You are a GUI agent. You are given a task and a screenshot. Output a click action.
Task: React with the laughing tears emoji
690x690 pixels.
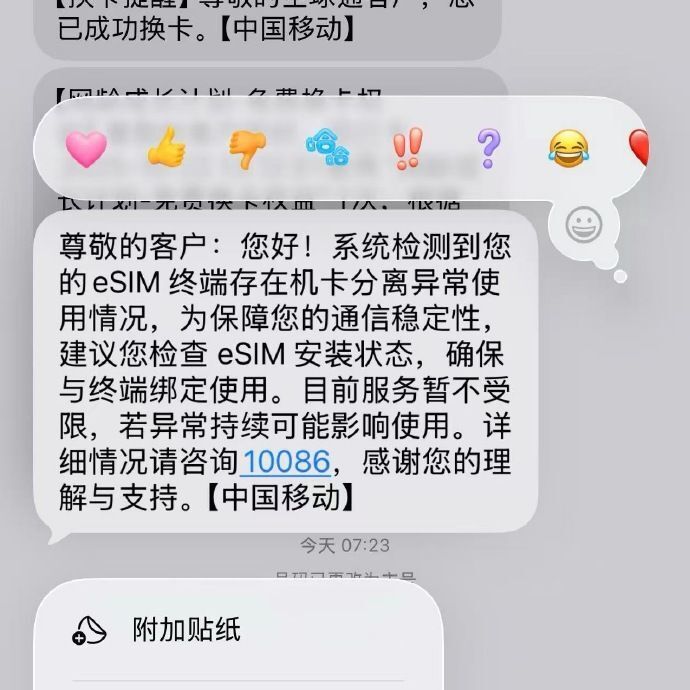568,149
